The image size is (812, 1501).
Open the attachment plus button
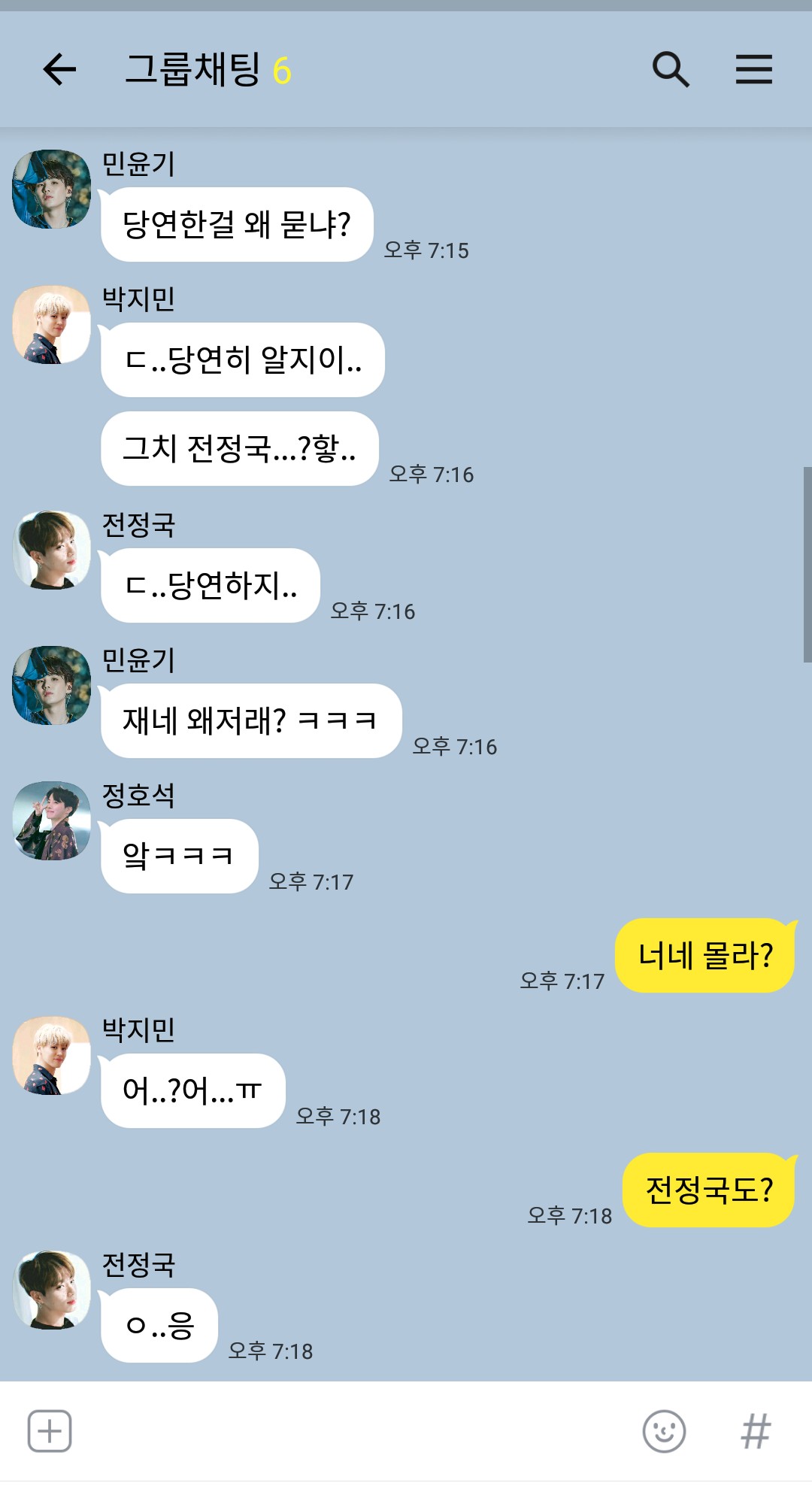coord(50,1431)
